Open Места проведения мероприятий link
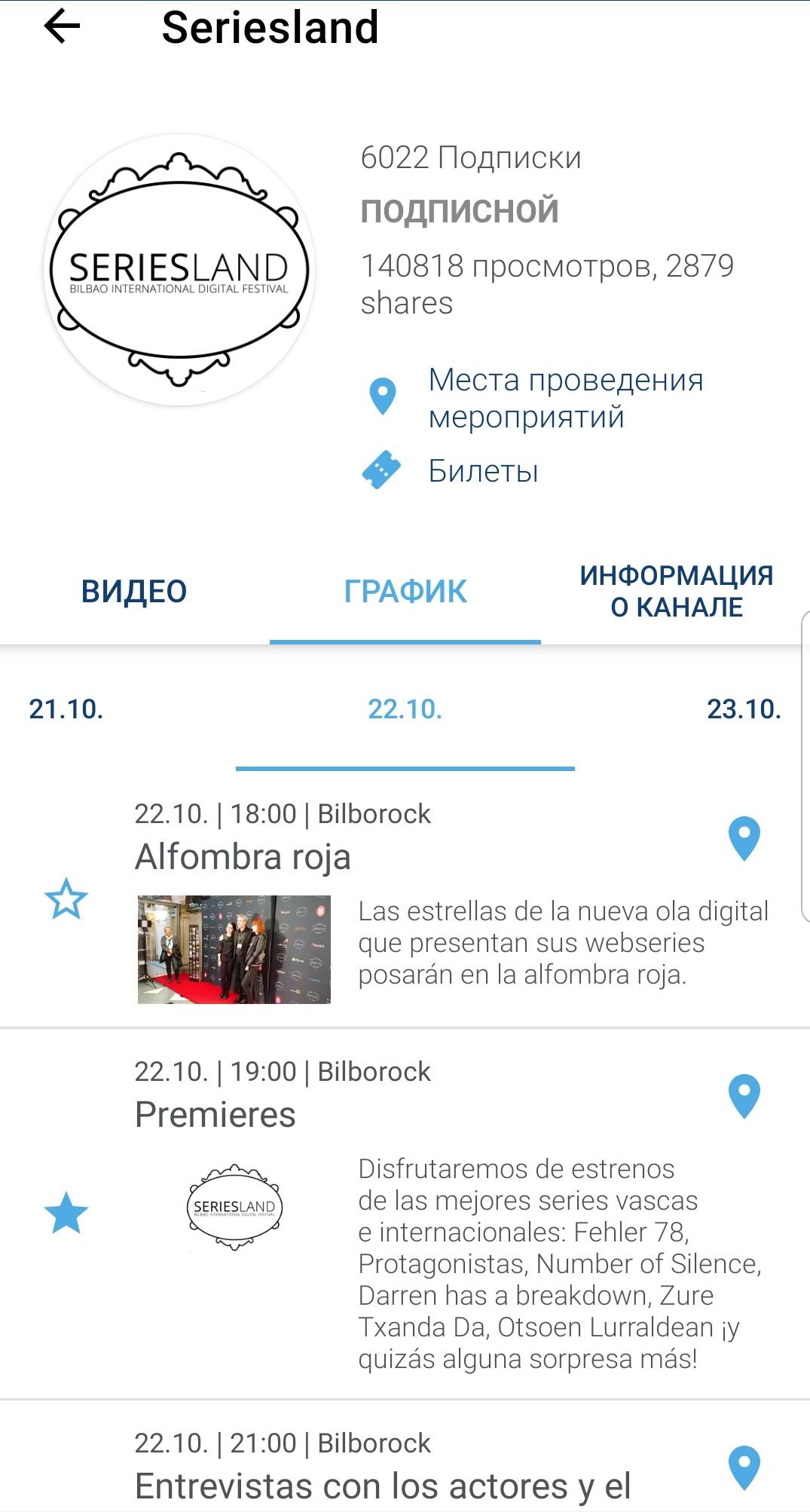 pyautogui.click(x=565, y=398)
